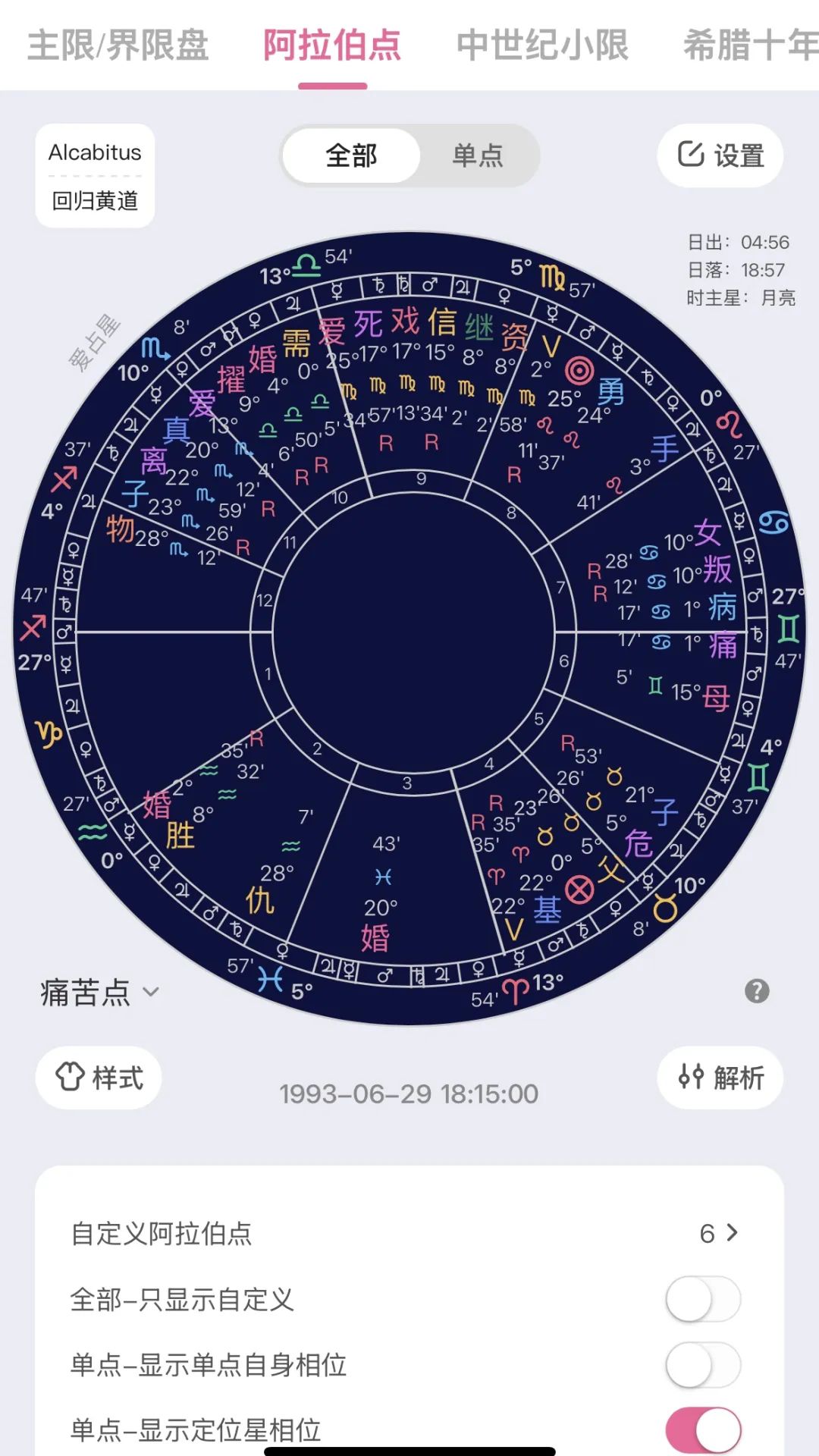The height and width of the screenshot is (1456, 819).
Task: Open 自定义阿拉伯点 row
Action: tap(409, 1234)
